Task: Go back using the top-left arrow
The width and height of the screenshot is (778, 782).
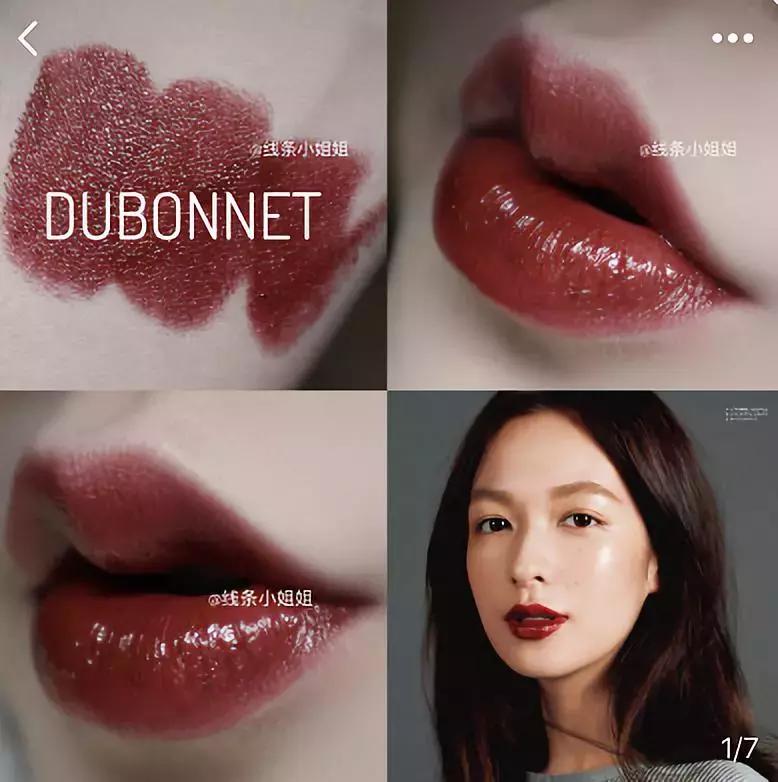Action: 28,39
